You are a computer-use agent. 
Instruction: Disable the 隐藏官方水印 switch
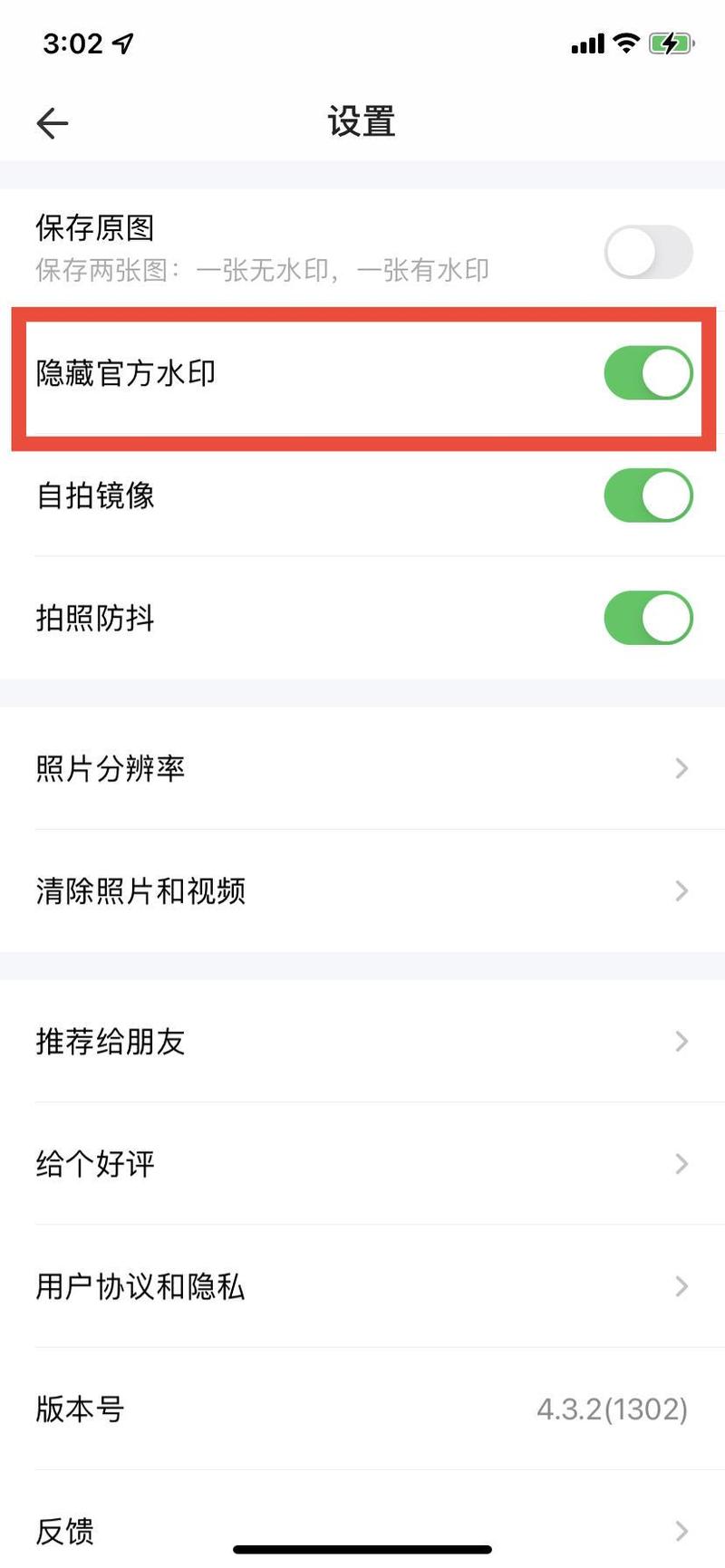click(x=647, y=372)
